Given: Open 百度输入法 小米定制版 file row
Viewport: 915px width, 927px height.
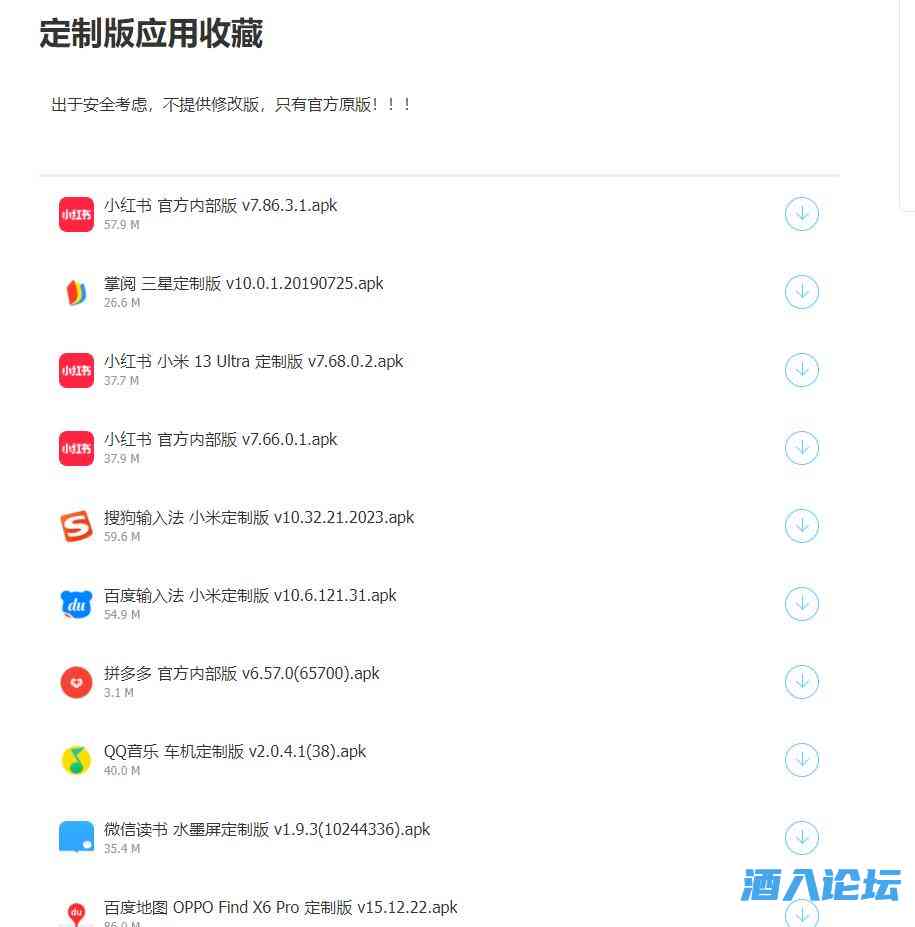Looking at the screenshot, I should pyautogui.click(x=250, y=596).
